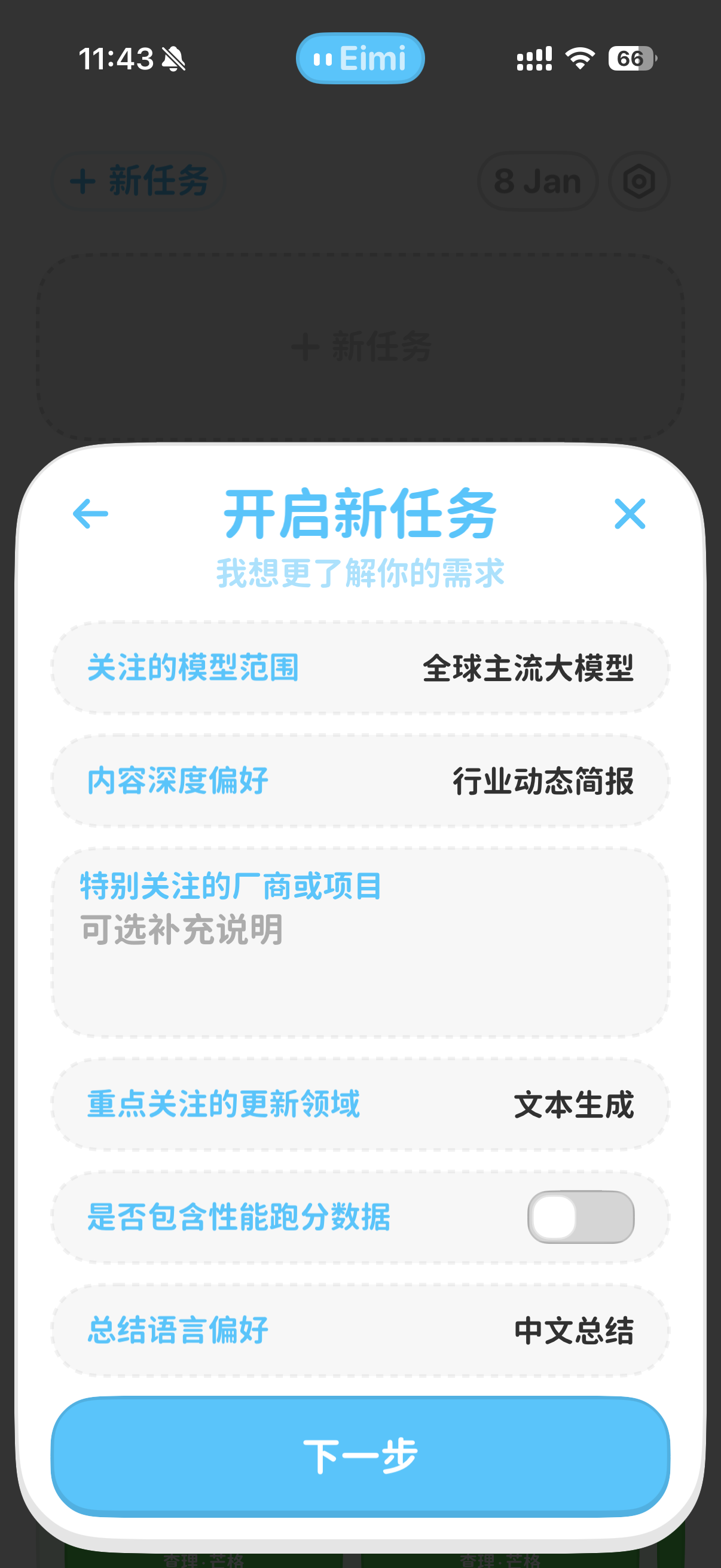This screenshot has height=1568, width=721.
Task: Change the 内容深度偏好 option
Action: click(360, 780)
